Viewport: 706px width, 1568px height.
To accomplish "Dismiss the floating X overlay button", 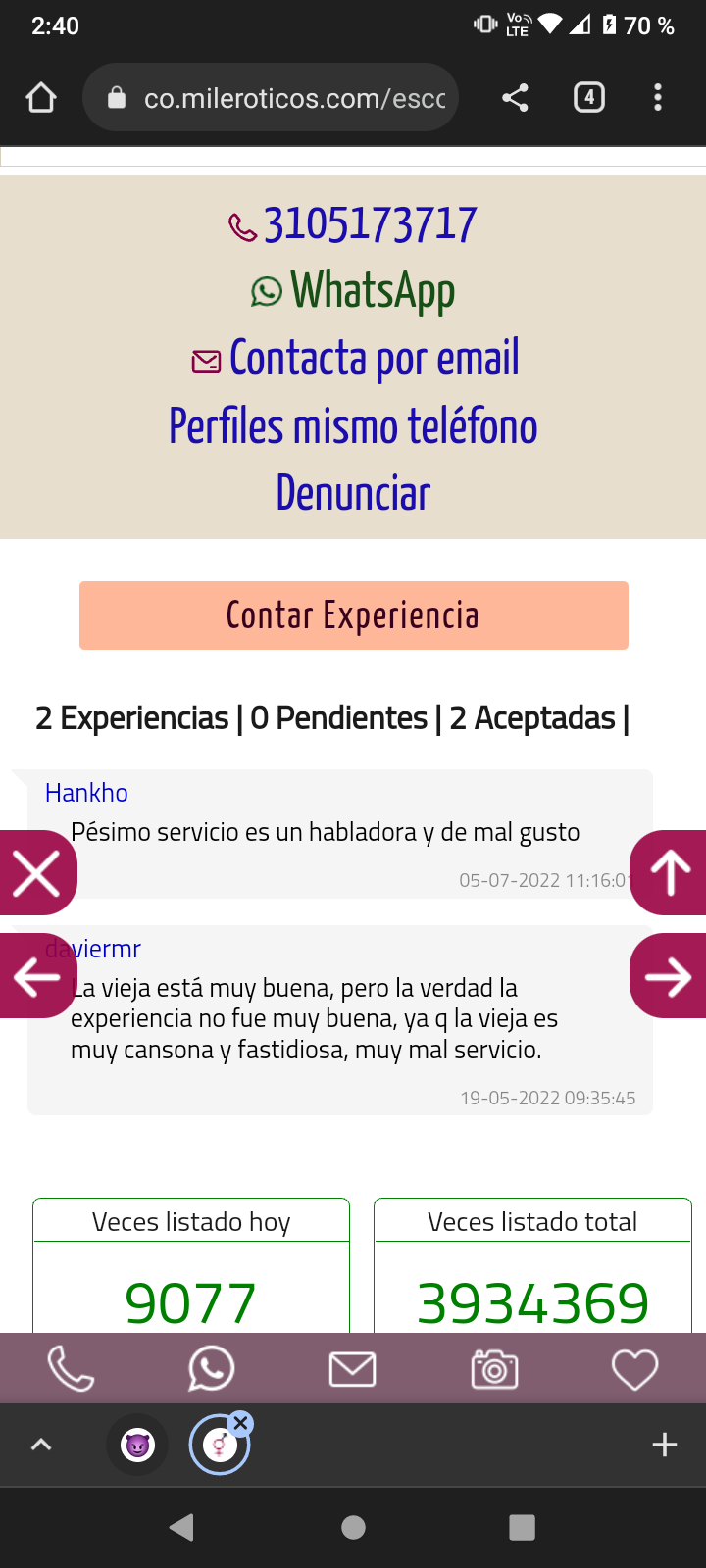I will pyautogui.click(x=37, y=872).
